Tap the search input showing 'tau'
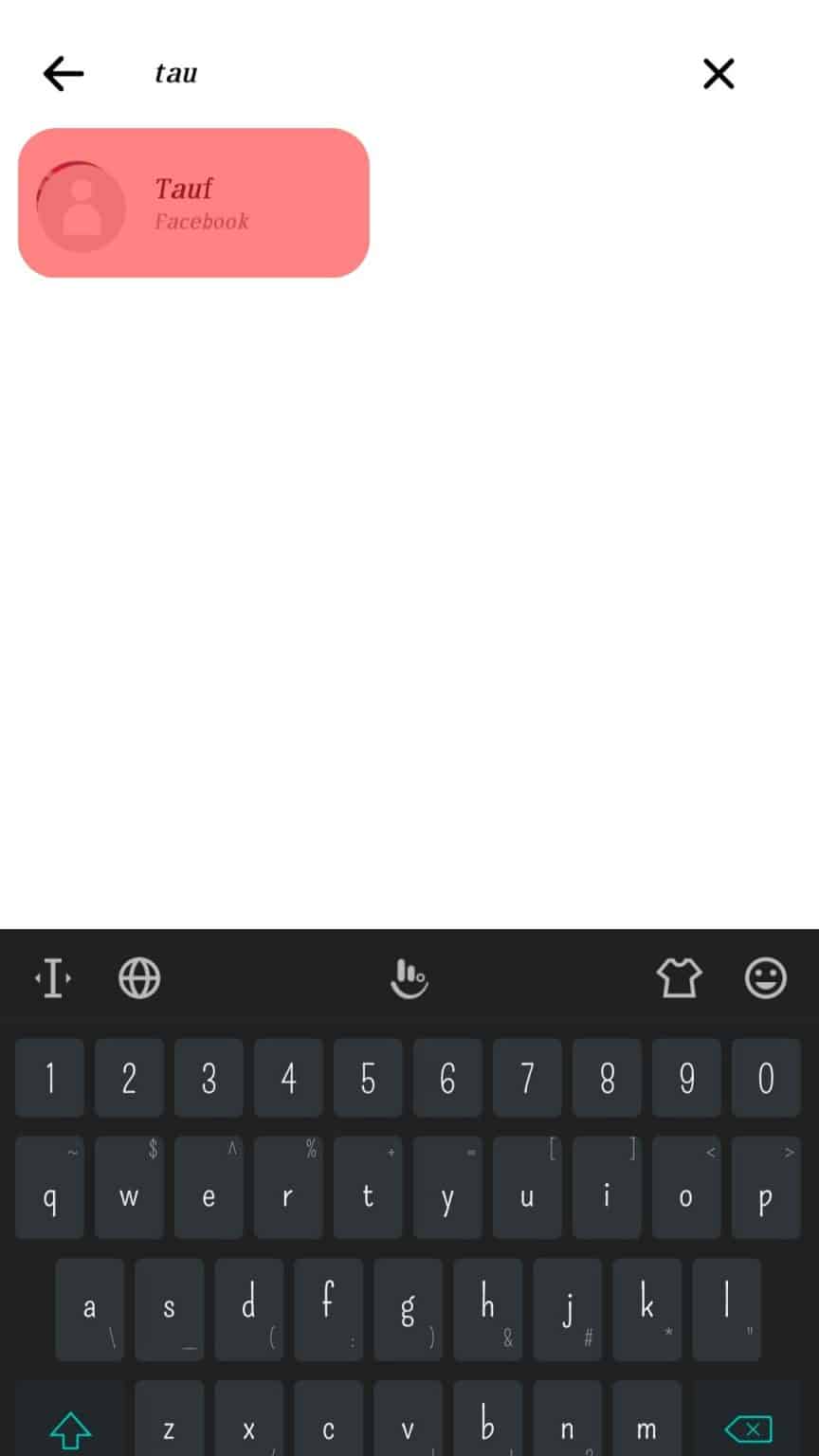This screenshot has height=1456, width=819. [175, 73]
